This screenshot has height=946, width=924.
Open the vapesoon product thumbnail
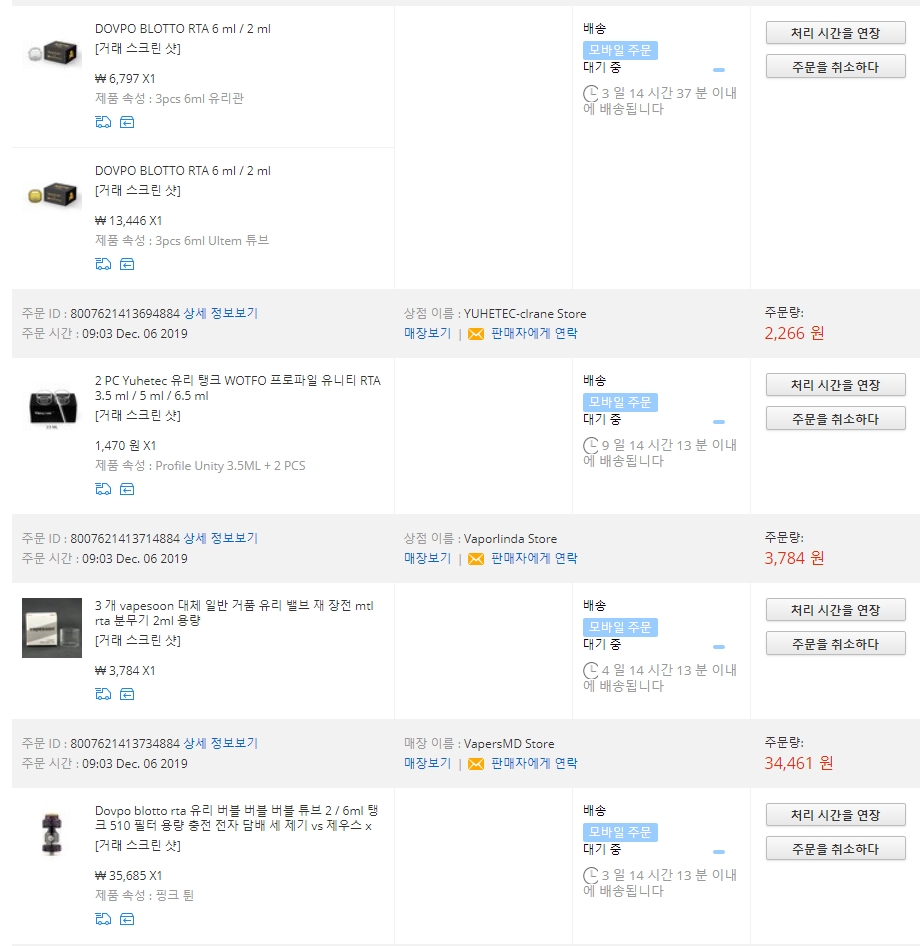[x=52, y=627]
